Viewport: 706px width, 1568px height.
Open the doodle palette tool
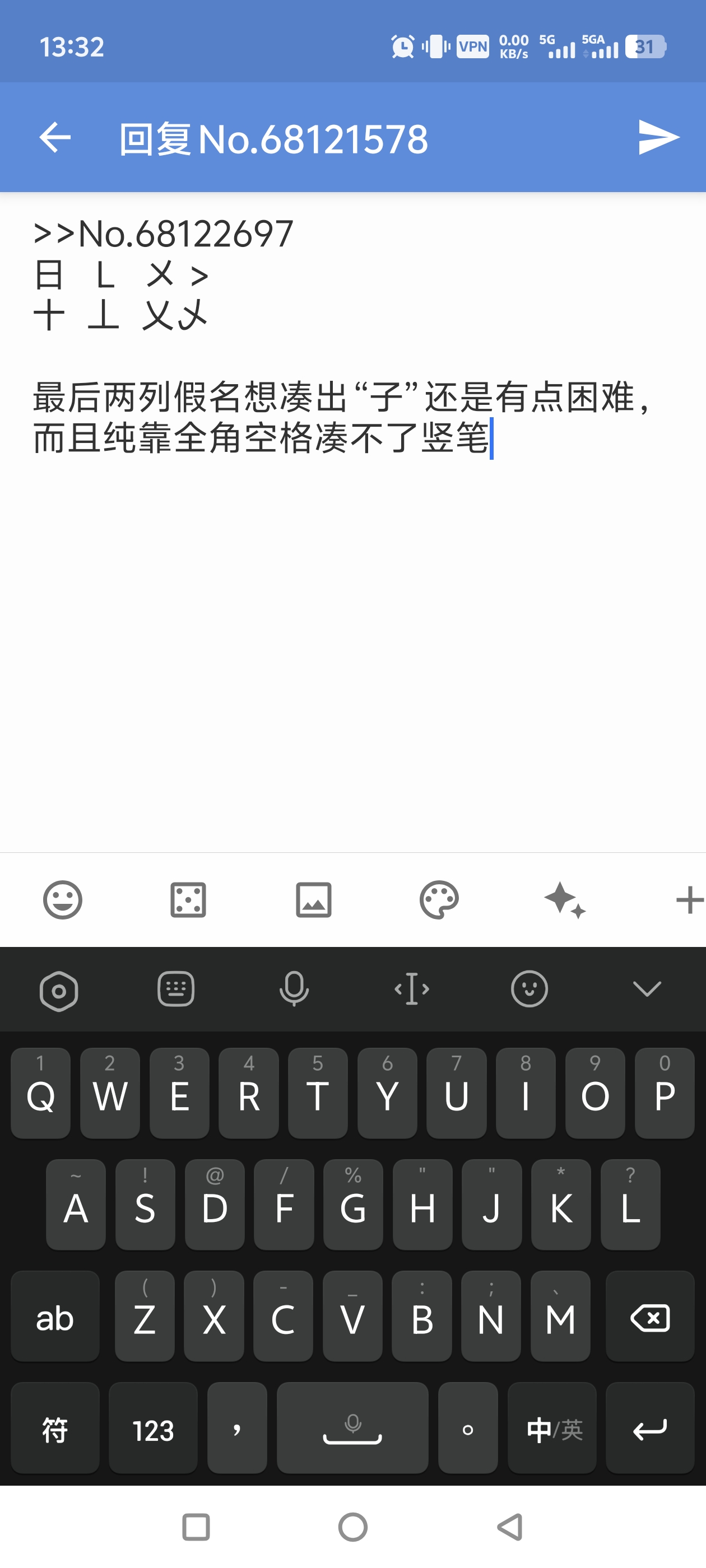[x=439, y=900]
